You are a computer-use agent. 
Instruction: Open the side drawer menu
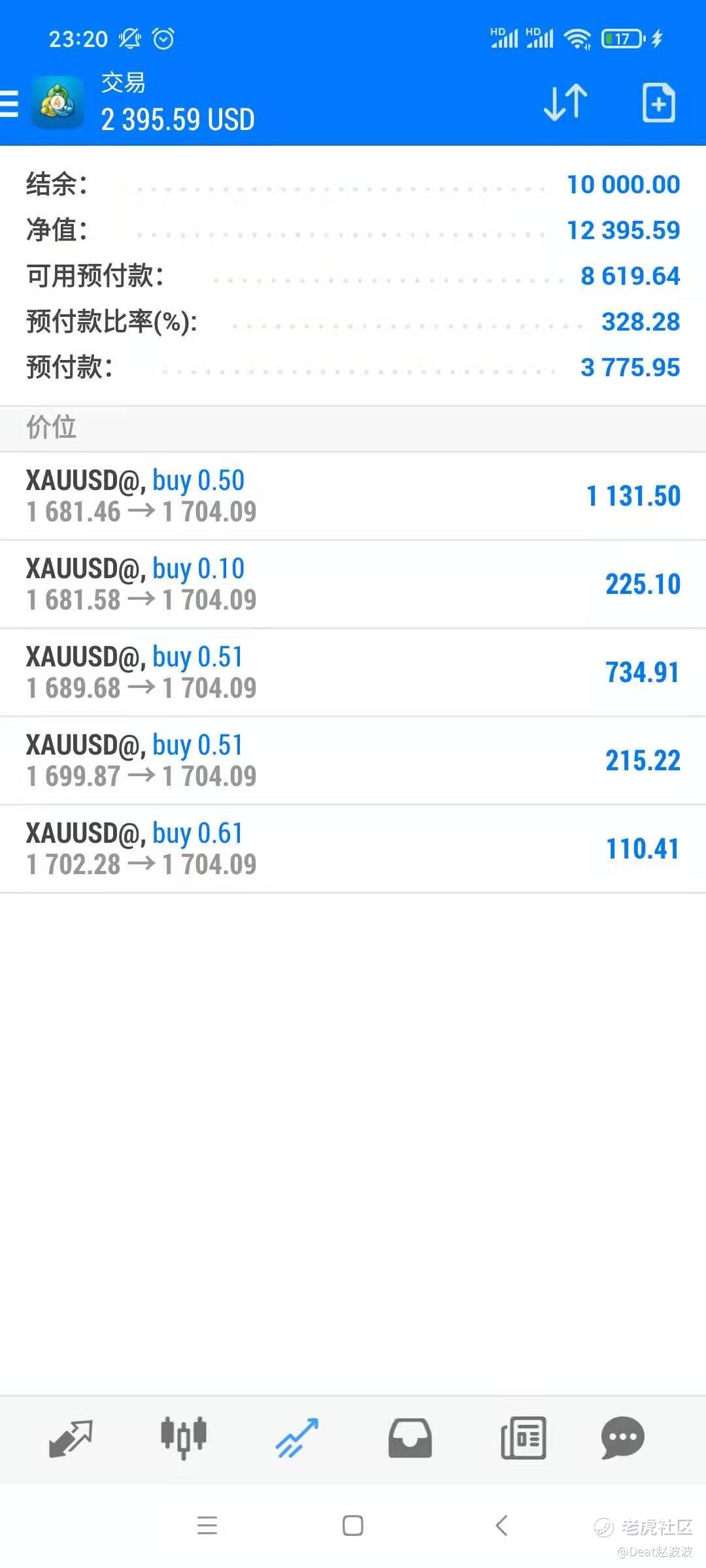point(9,103)
